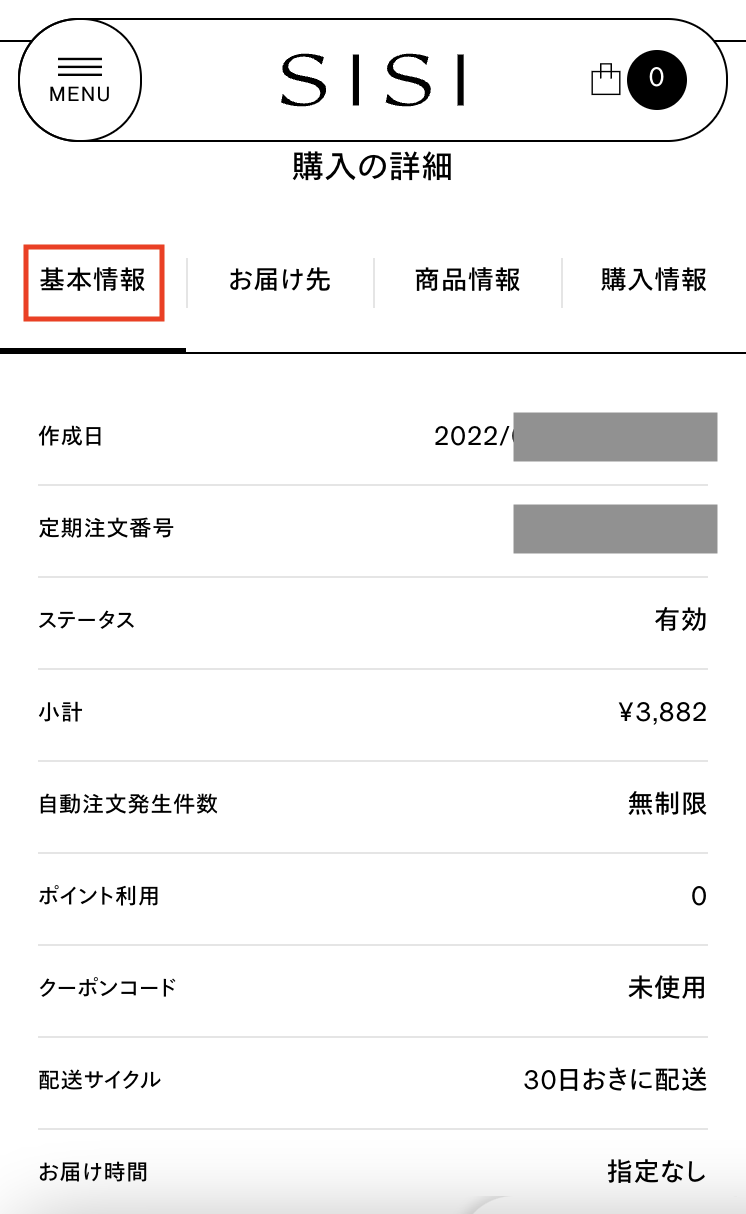Open the MENU drawer button
This screenshot has height=1214, width=746.
tap(80, 78)
